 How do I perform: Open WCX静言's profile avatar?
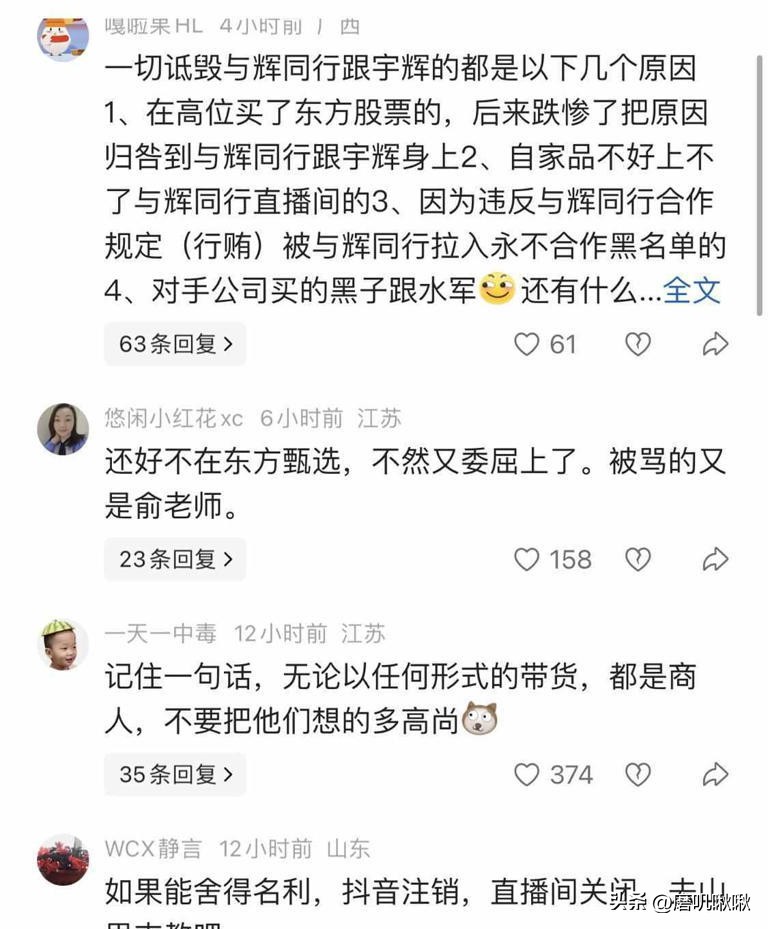click(x=62, y=859)
